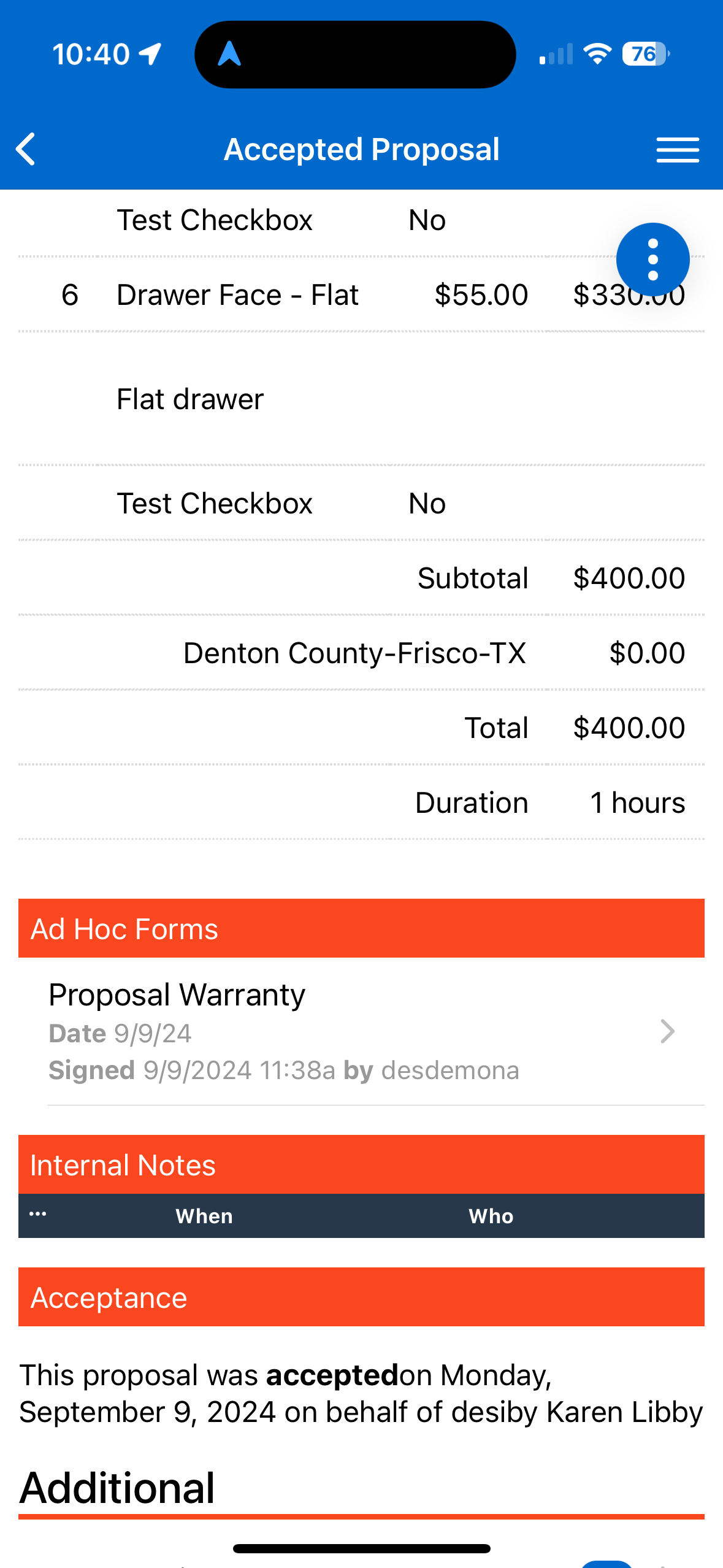The image size is (723, 1568).
Task: Tap the floating three-dot actions button
Action: [x=652, y=259]
